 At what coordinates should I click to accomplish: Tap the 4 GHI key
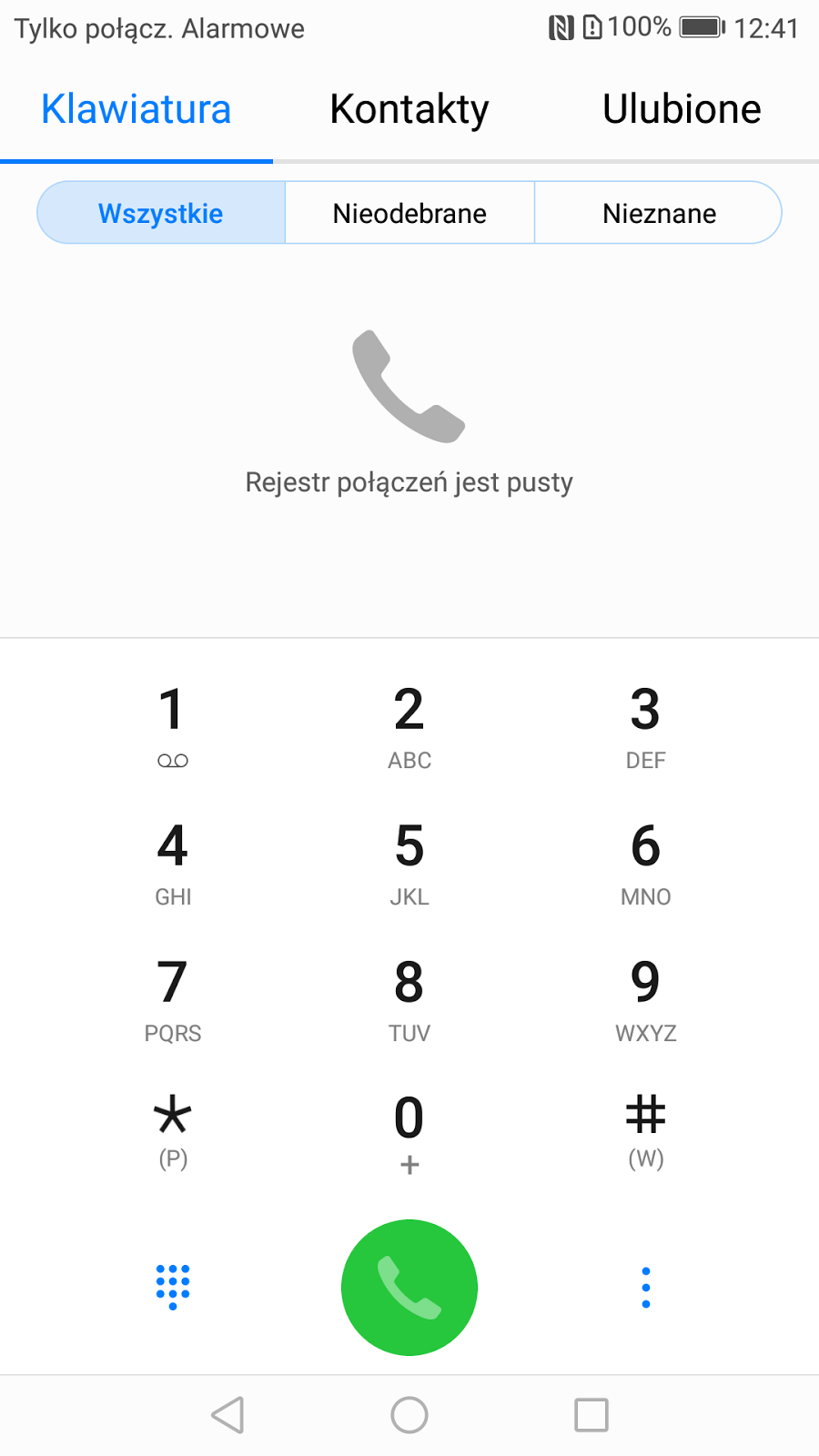(173, 862)
